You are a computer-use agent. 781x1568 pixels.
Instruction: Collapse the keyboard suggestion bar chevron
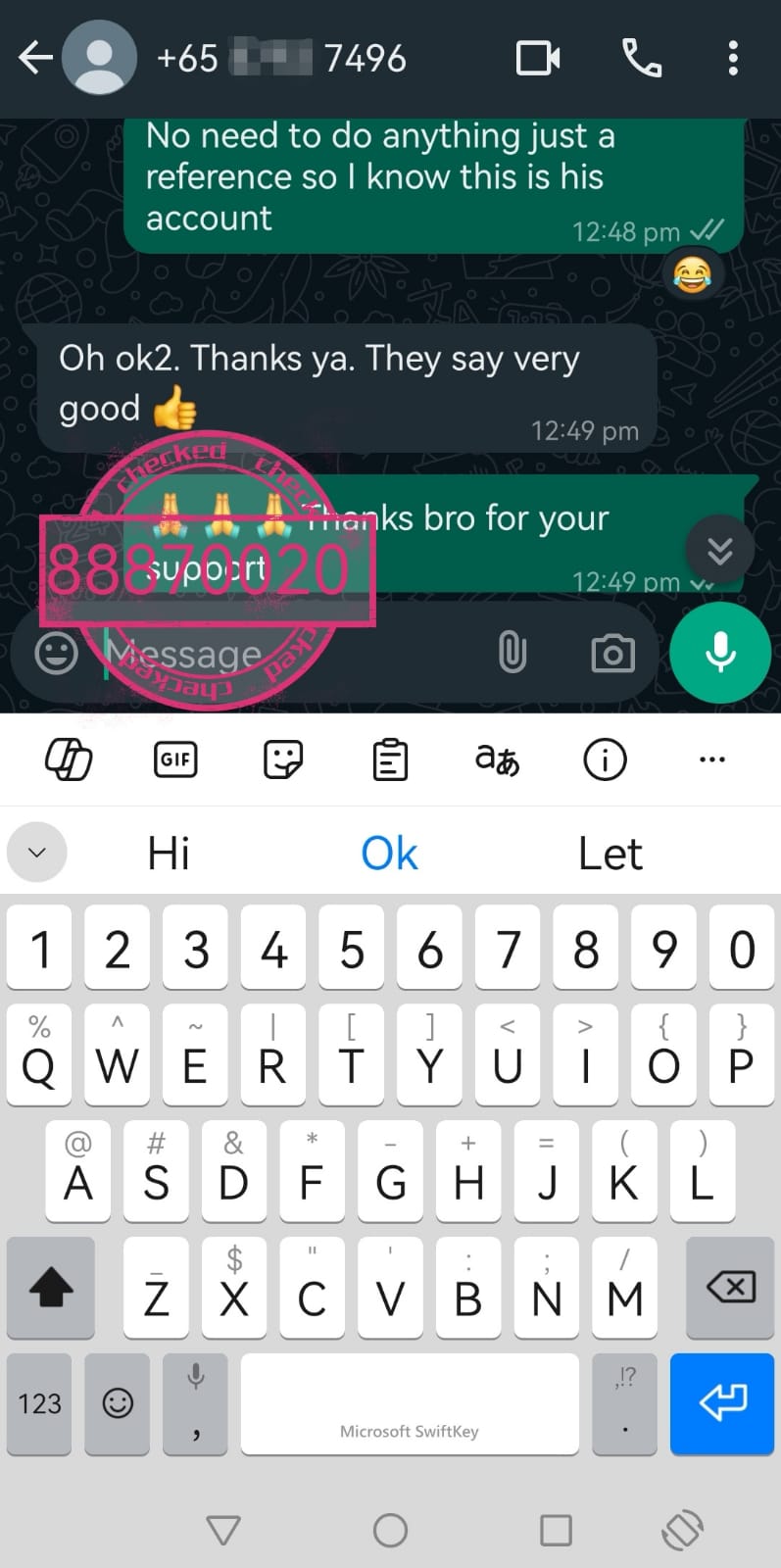[37, 853]
